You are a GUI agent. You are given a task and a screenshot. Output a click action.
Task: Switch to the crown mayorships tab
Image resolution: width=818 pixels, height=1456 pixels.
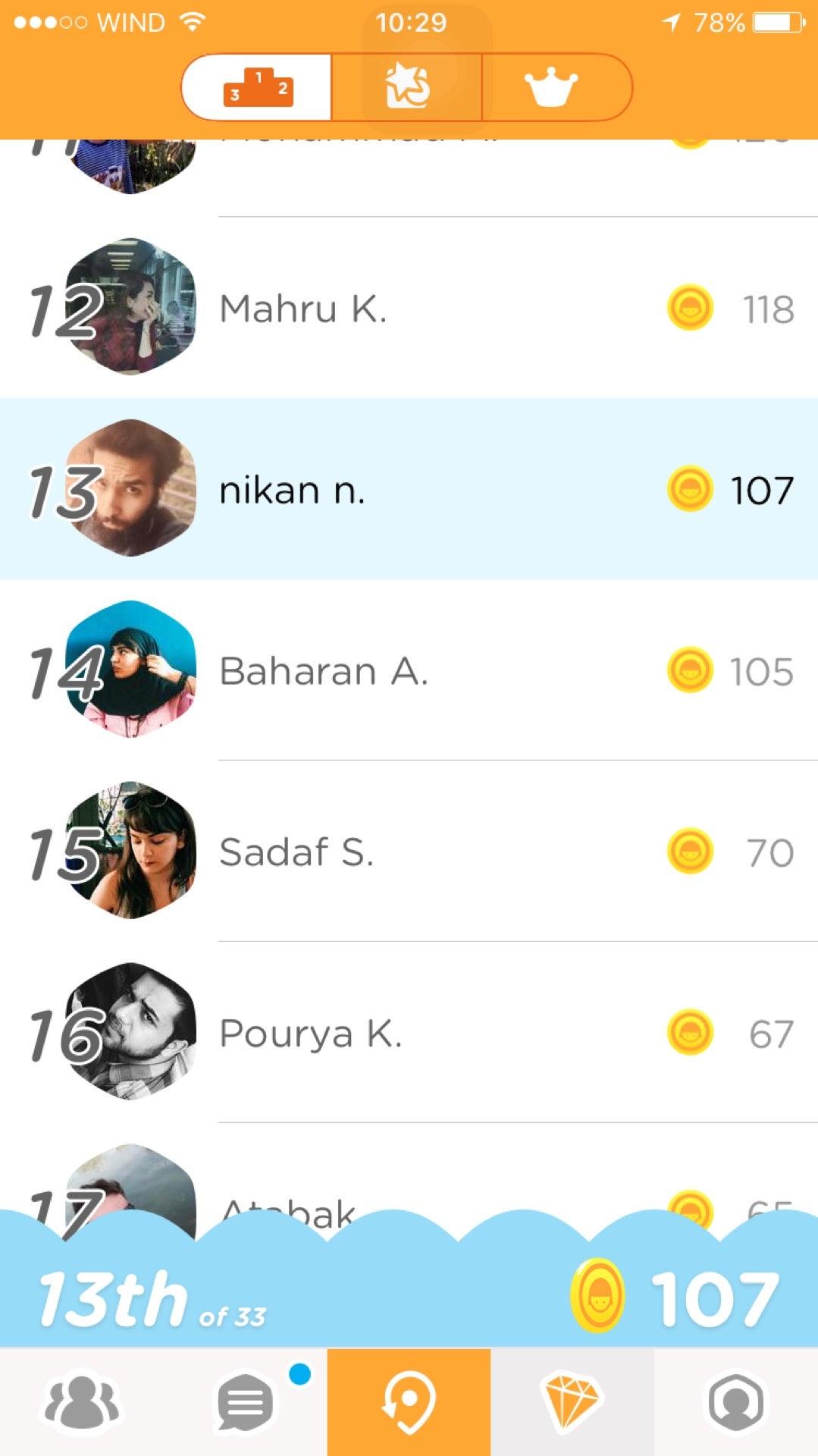551,87
